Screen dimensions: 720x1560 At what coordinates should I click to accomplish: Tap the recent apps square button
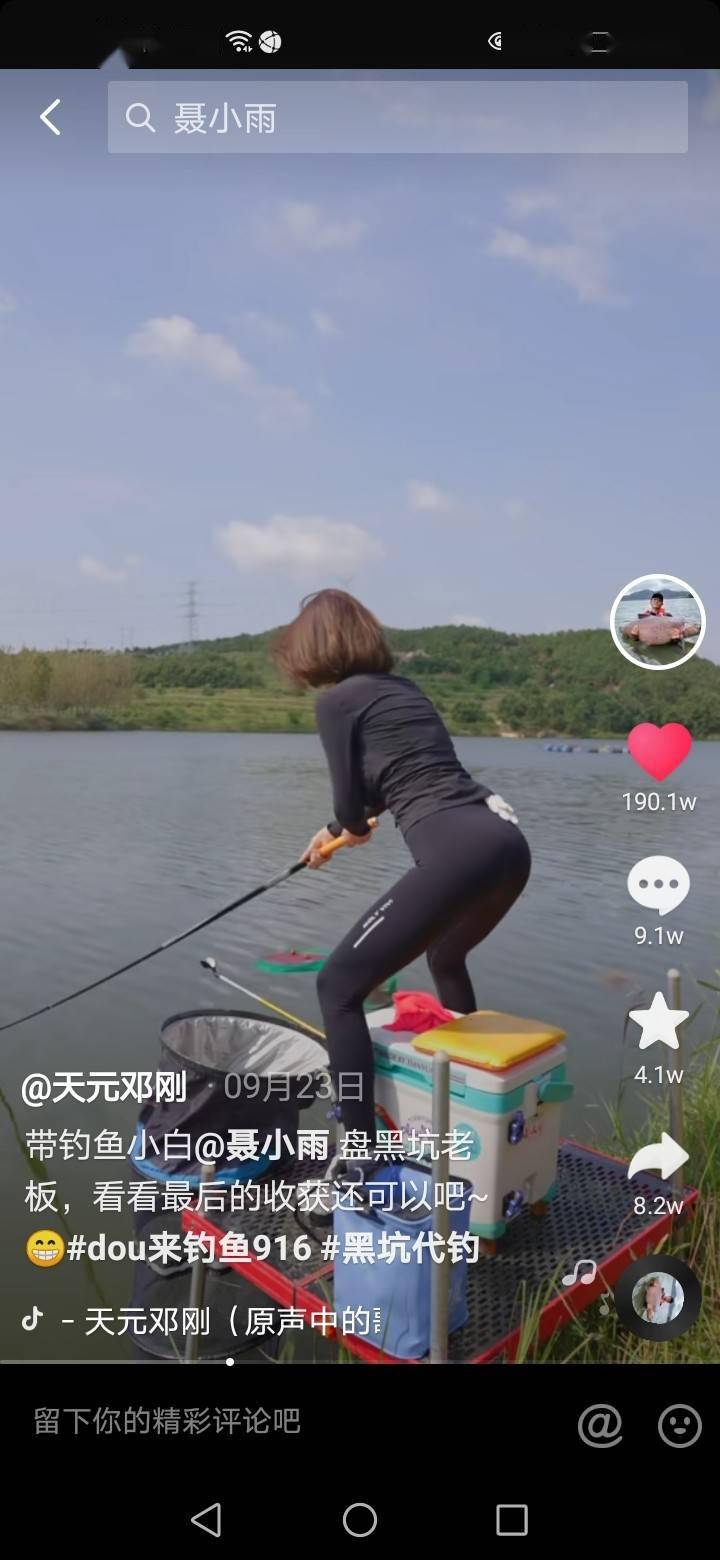512,1521
